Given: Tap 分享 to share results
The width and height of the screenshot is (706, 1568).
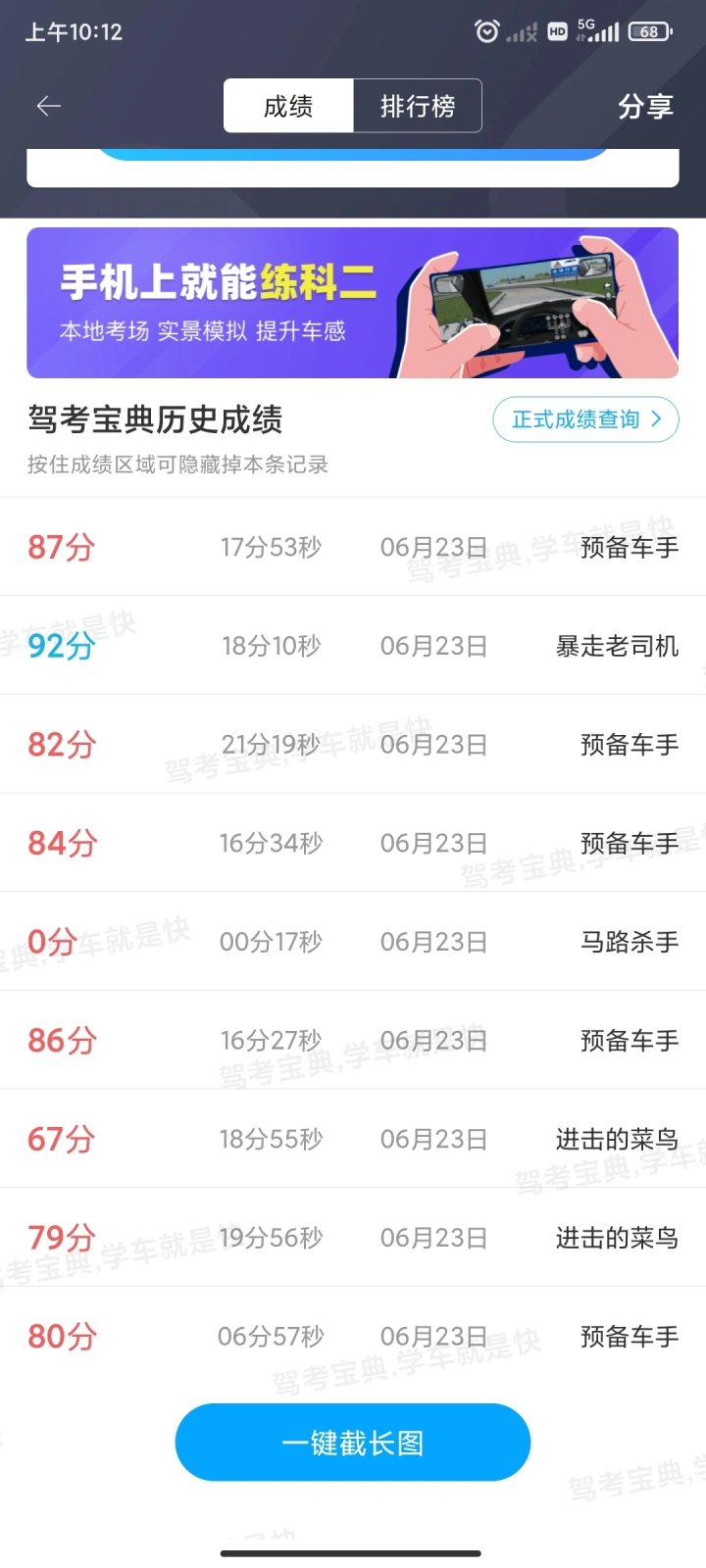Looking at the screenshot, I should 645,106.
